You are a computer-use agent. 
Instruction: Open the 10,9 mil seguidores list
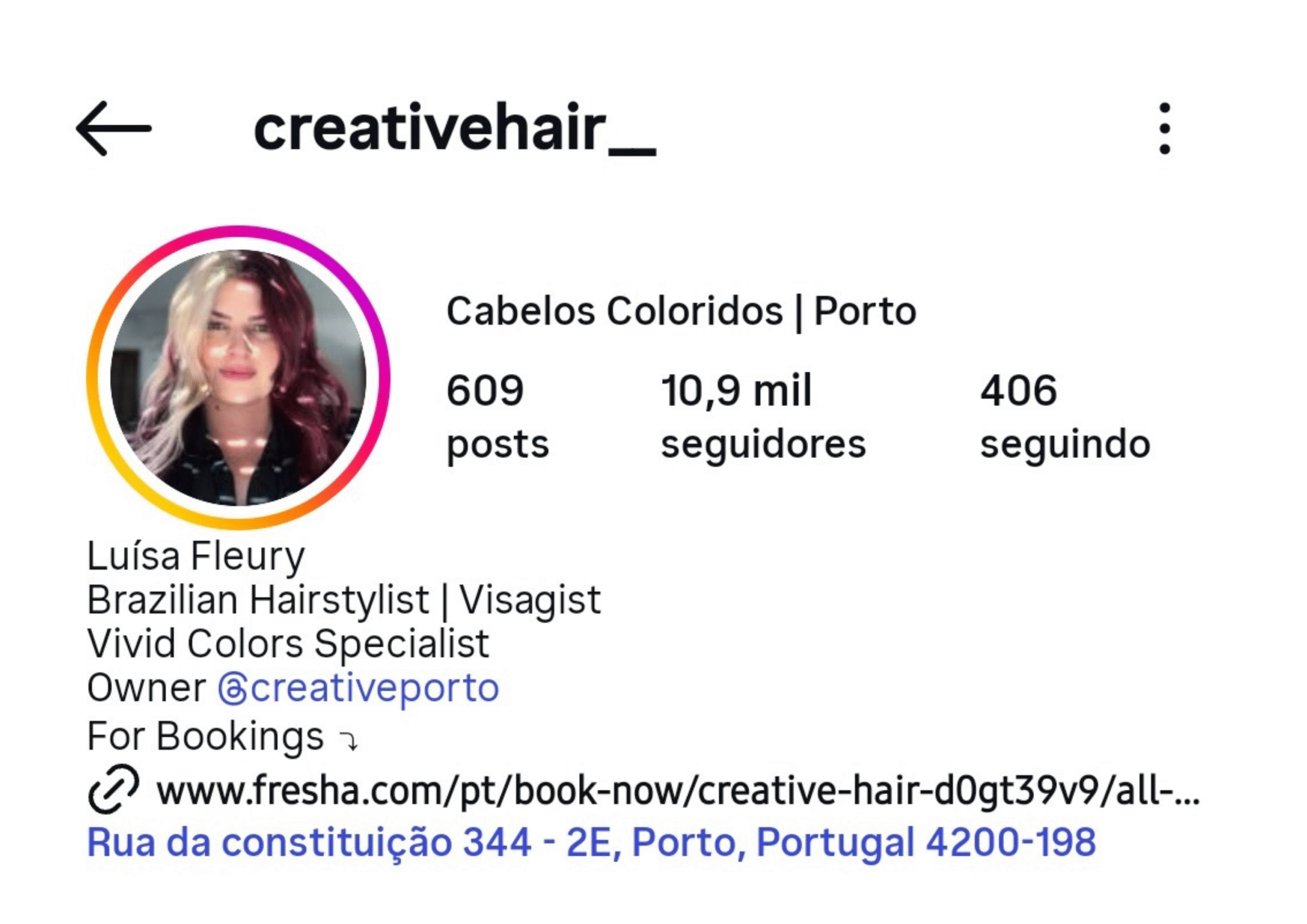click(763, 416)
